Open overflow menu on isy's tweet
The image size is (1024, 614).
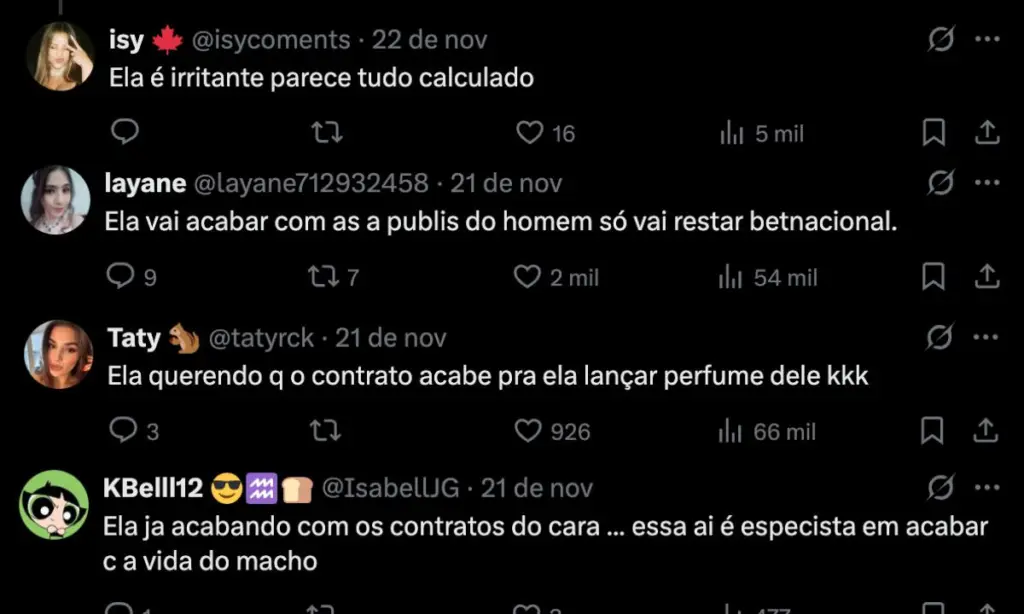click(x=987, y=40)
